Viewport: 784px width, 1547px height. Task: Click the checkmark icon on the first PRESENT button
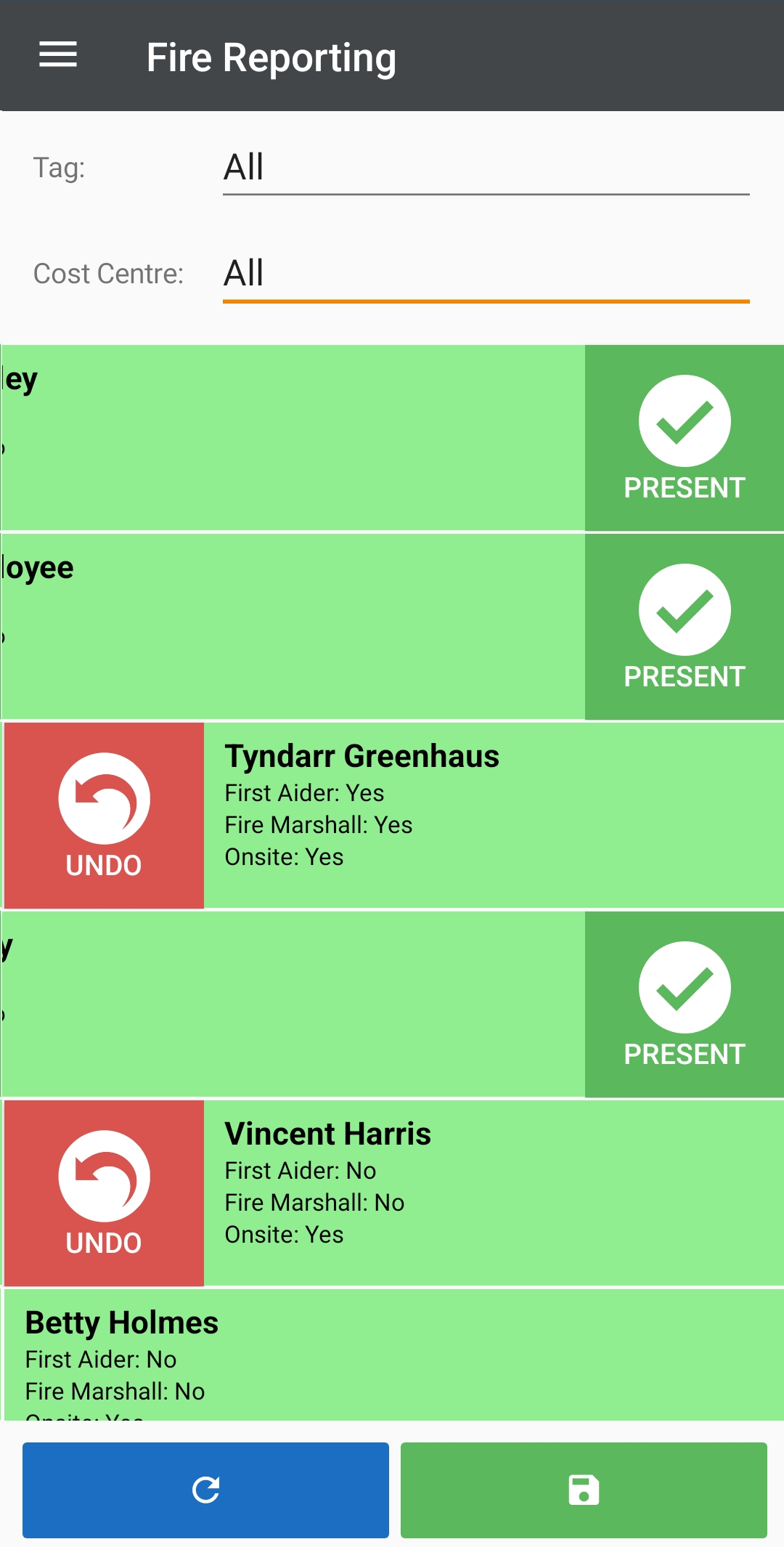683,421
